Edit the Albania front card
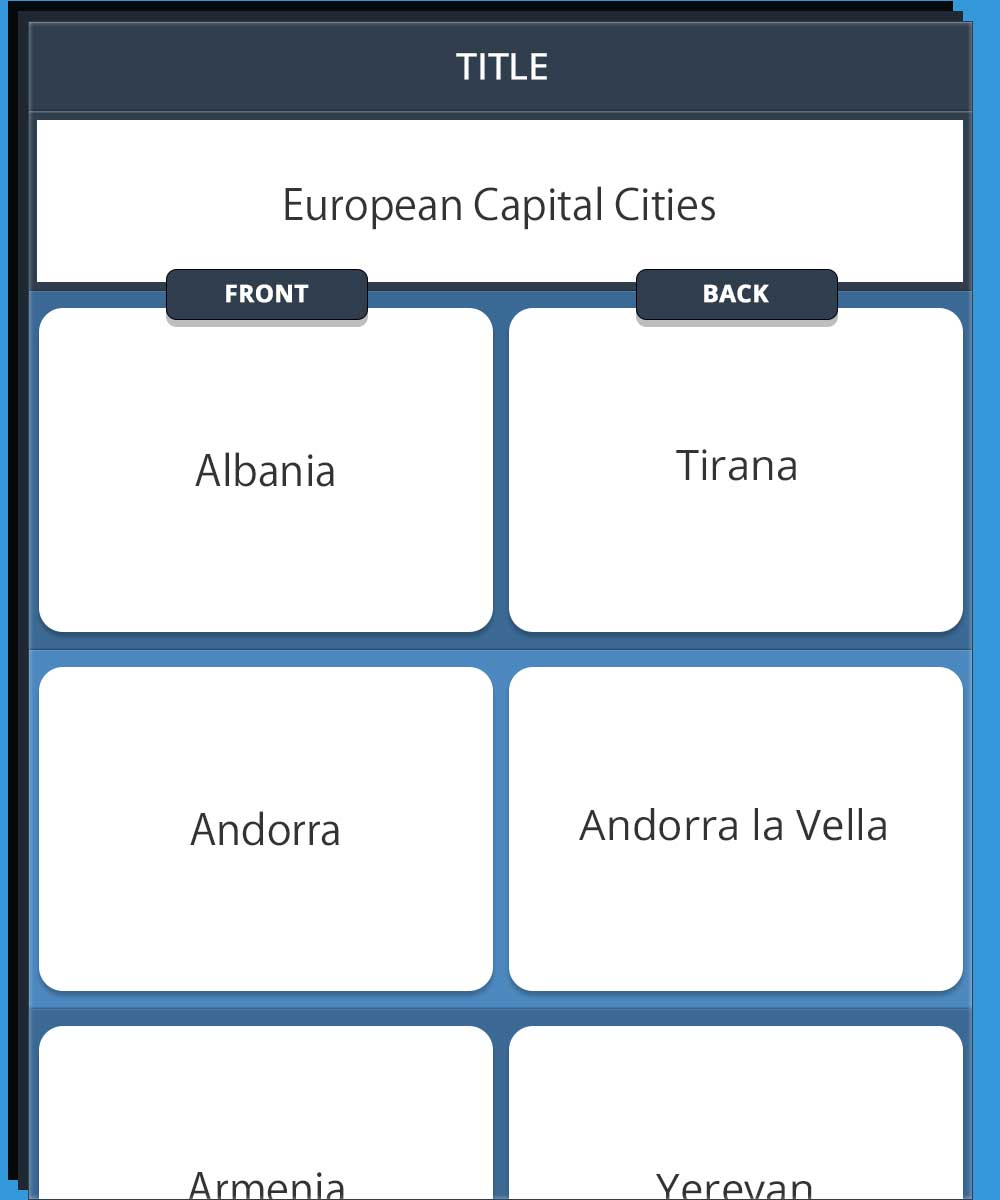Viewport: 1000px width, 1200px height. 266,470
